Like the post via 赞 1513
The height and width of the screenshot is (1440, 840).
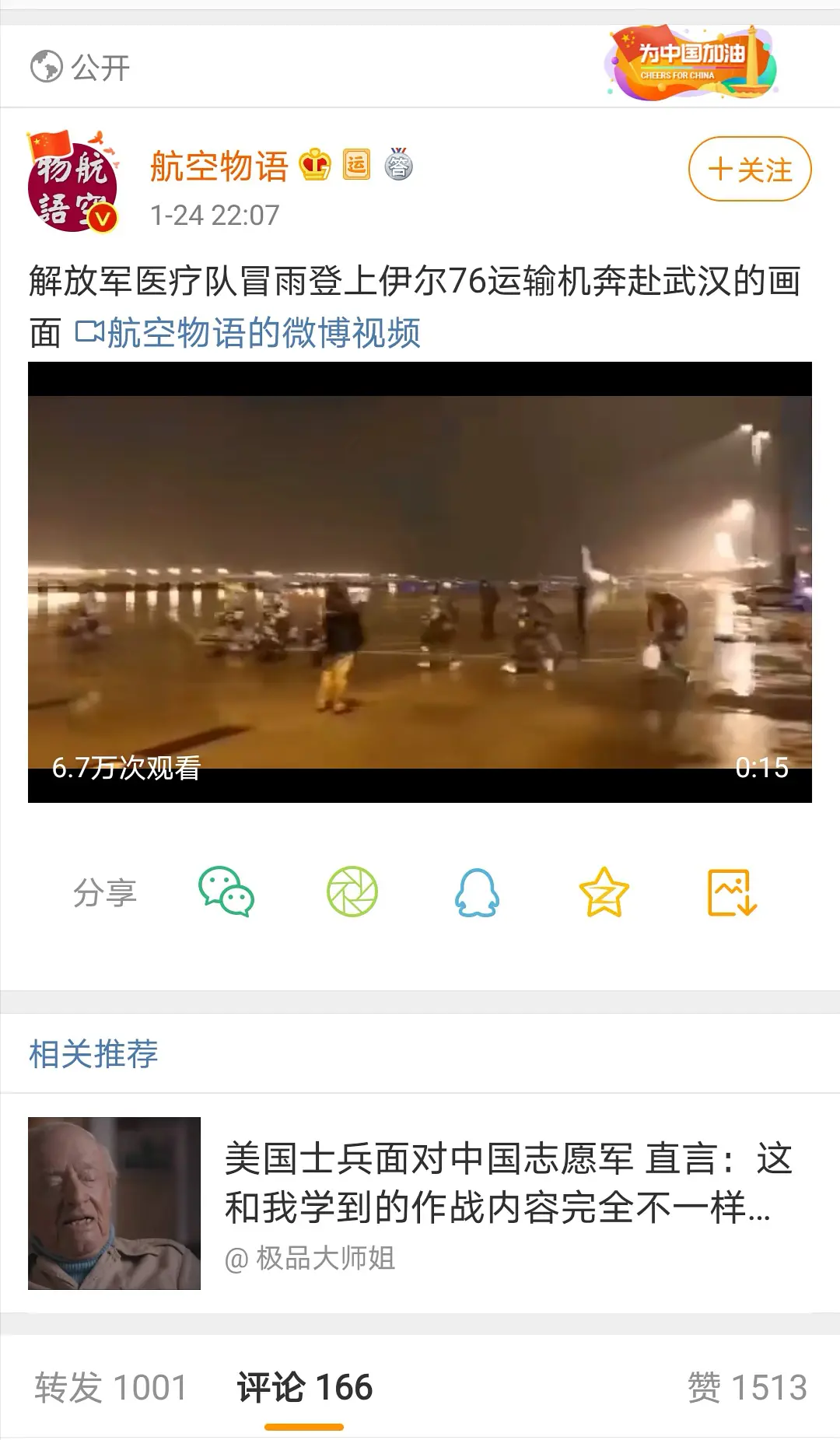(x=747, y=1387)
